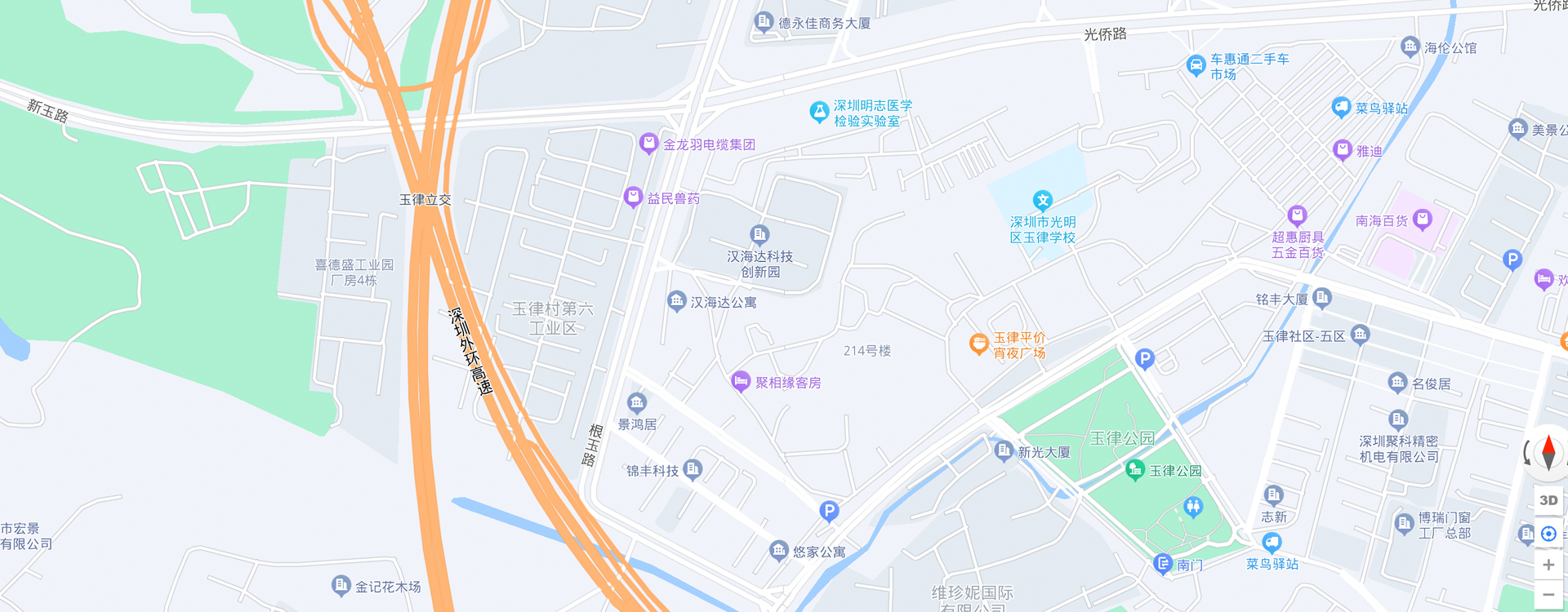Select the 金记花木场 marker
The image size is (1568, 612).
click(x=341, y=585)
